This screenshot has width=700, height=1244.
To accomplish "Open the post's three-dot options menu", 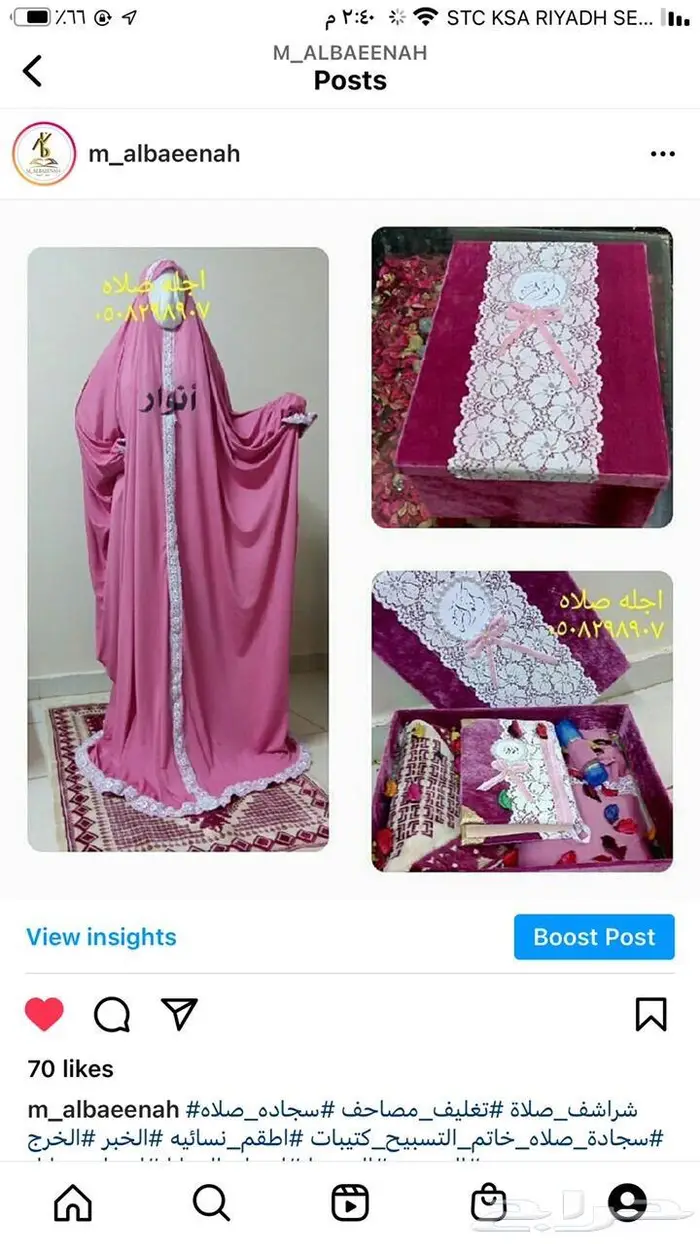I will (x=662, y=154).
